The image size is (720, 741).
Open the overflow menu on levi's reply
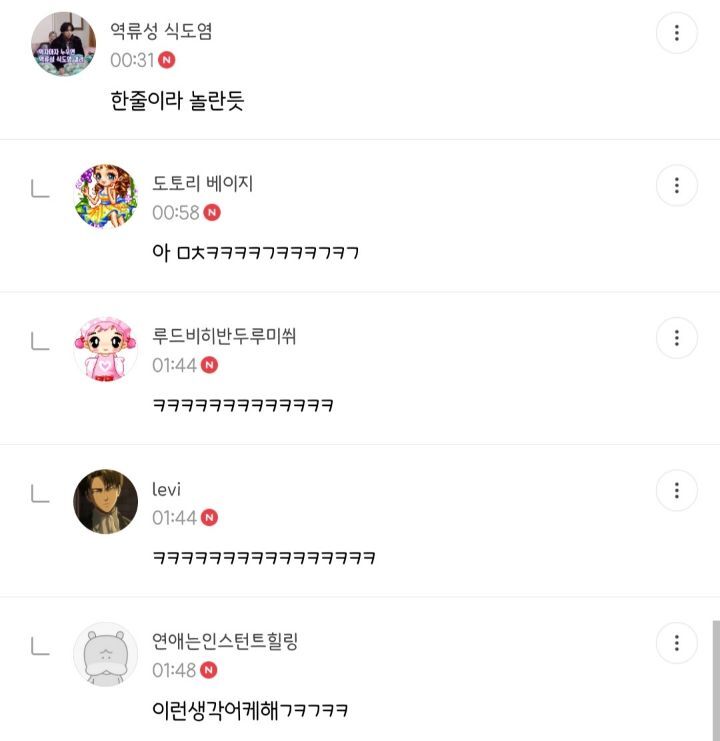click(x=677, y=490)
